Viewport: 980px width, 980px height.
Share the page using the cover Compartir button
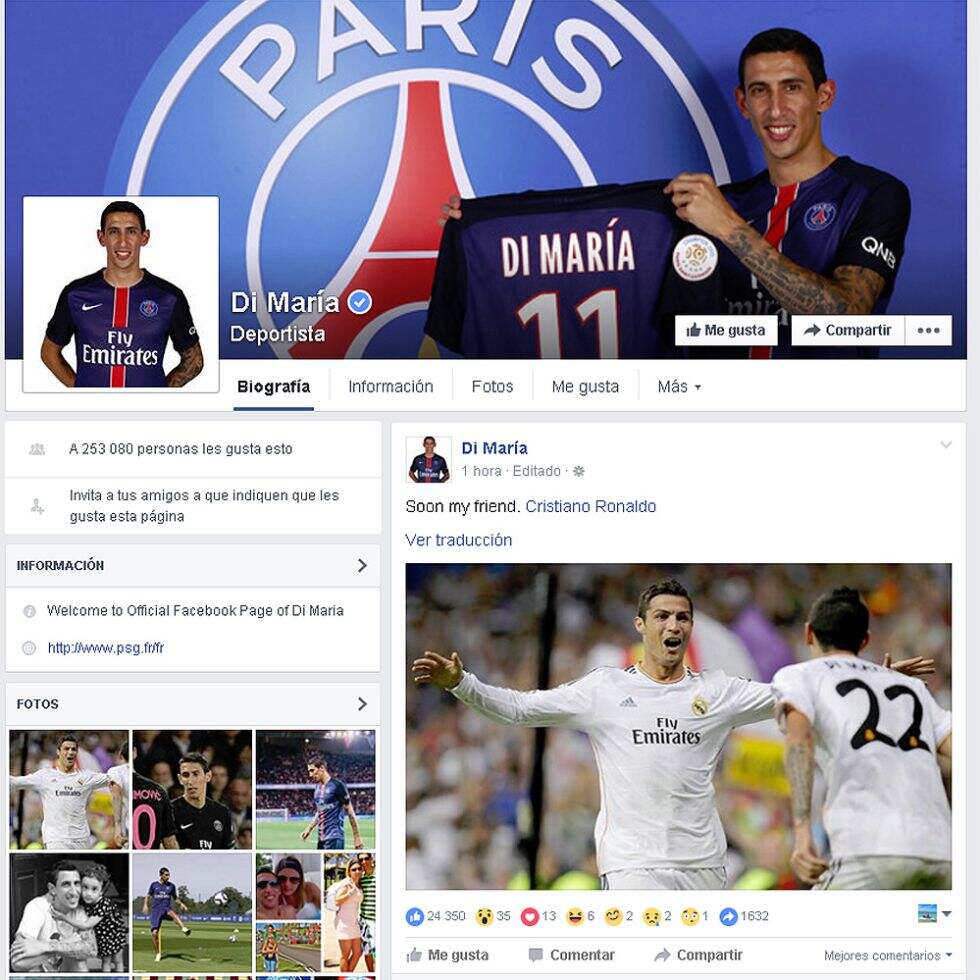click(848, 331)
